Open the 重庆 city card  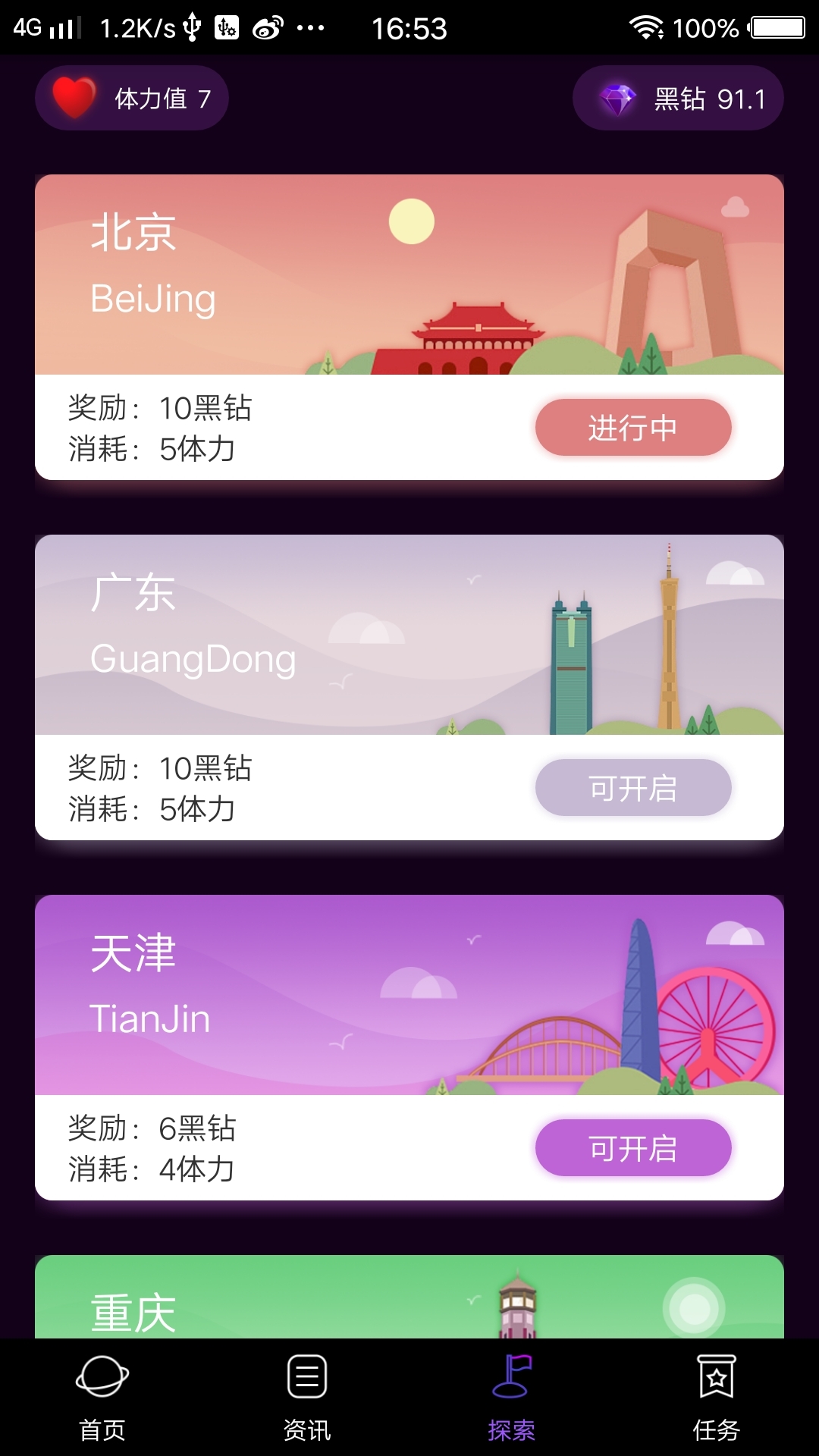(409, 1297)
